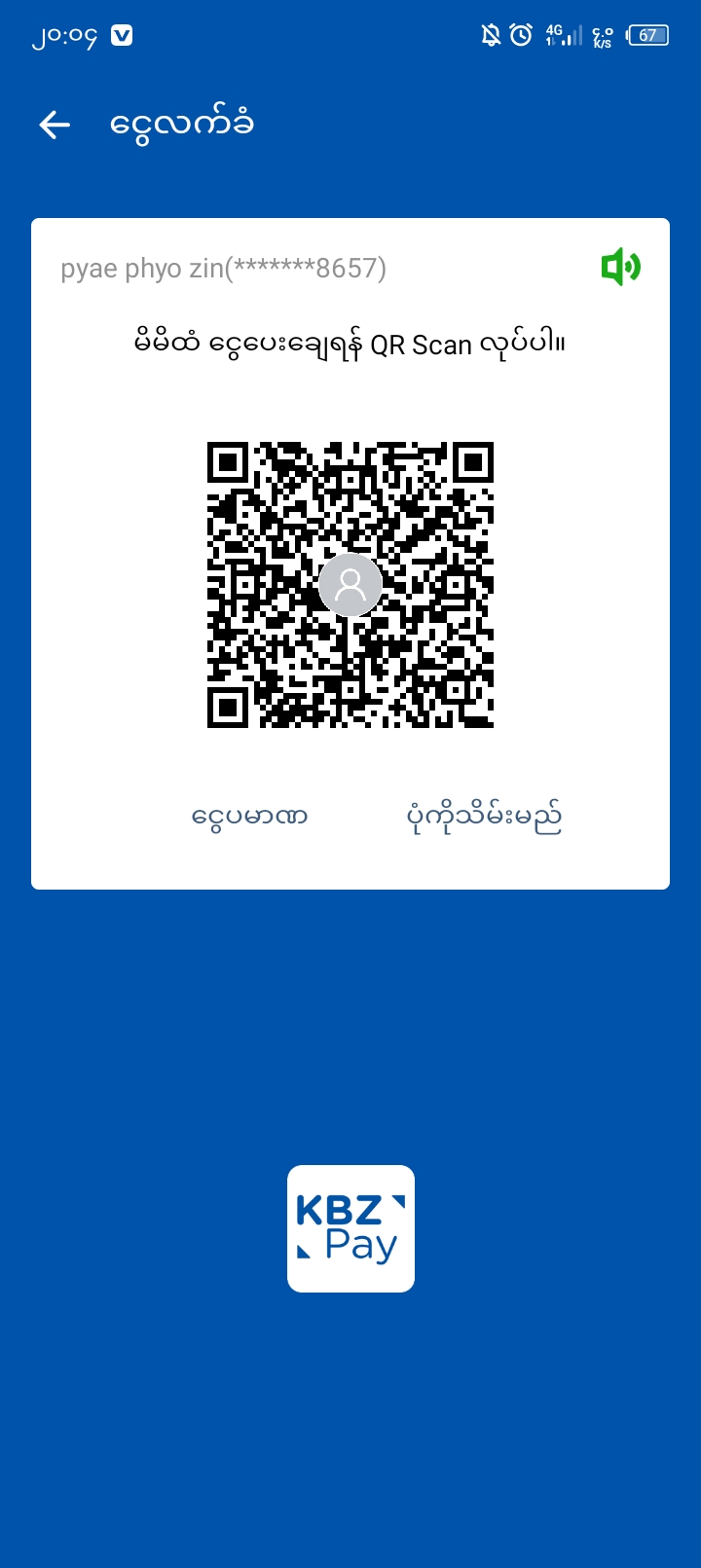Tap ငွေပမာဏ to set the amount

tap(250, 817)
